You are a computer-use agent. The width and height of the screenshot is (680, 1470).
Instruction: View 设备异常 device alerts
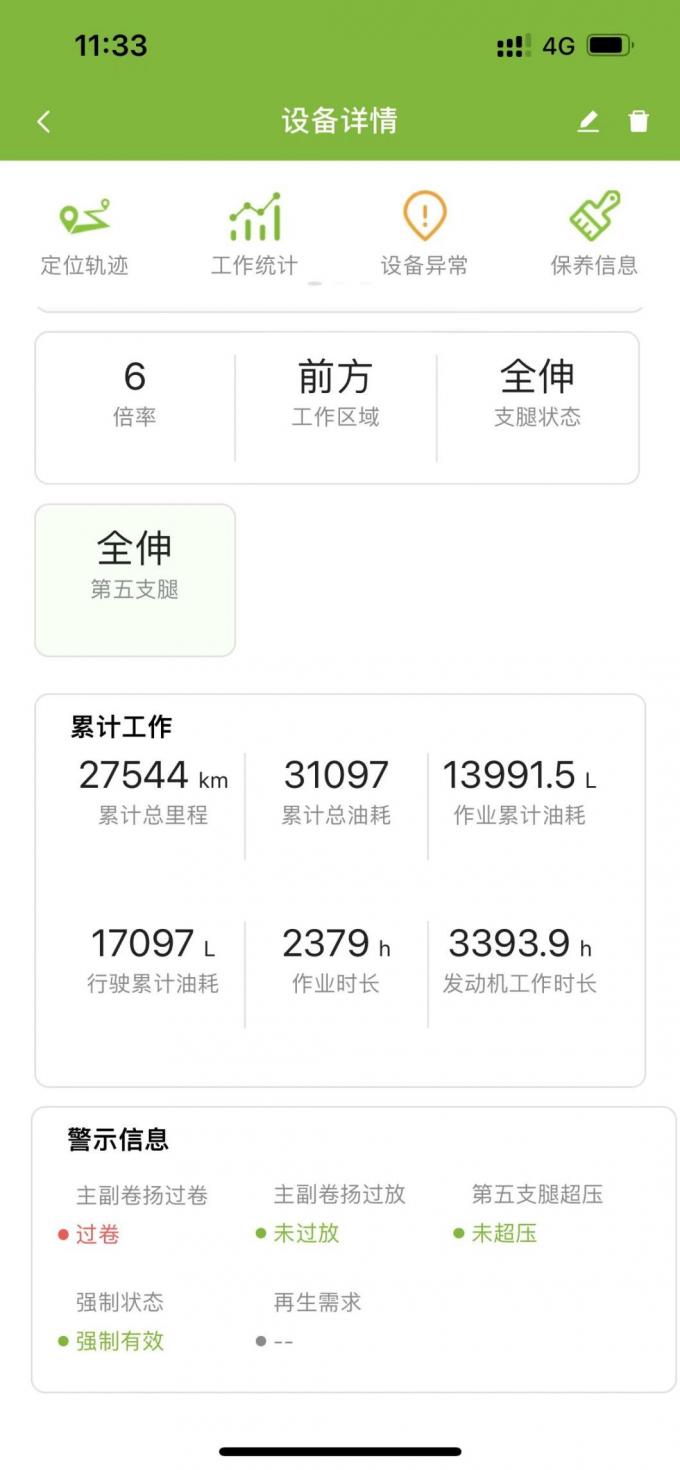(x=424, y=234)
